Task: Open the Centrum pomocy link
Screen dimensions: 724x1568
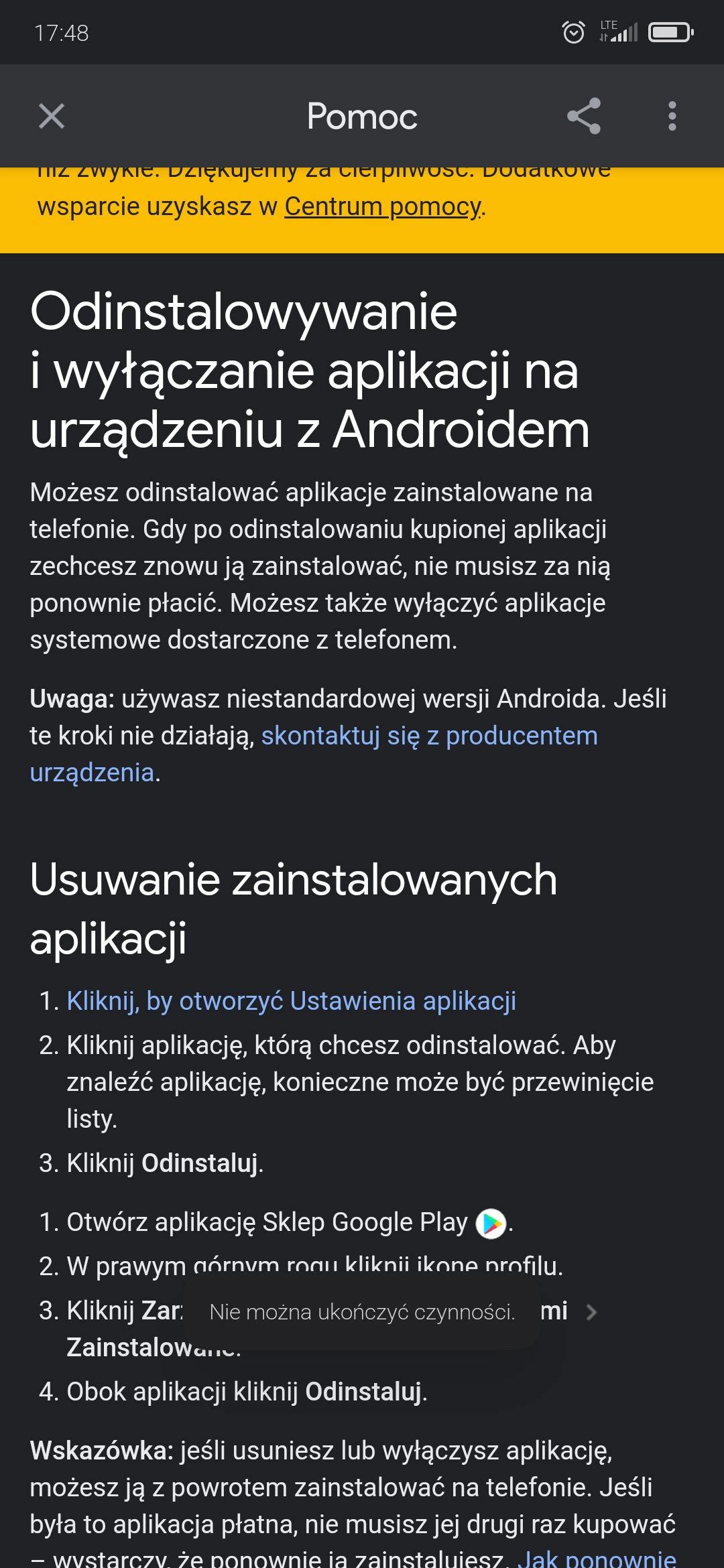Action: click(383, 206)
